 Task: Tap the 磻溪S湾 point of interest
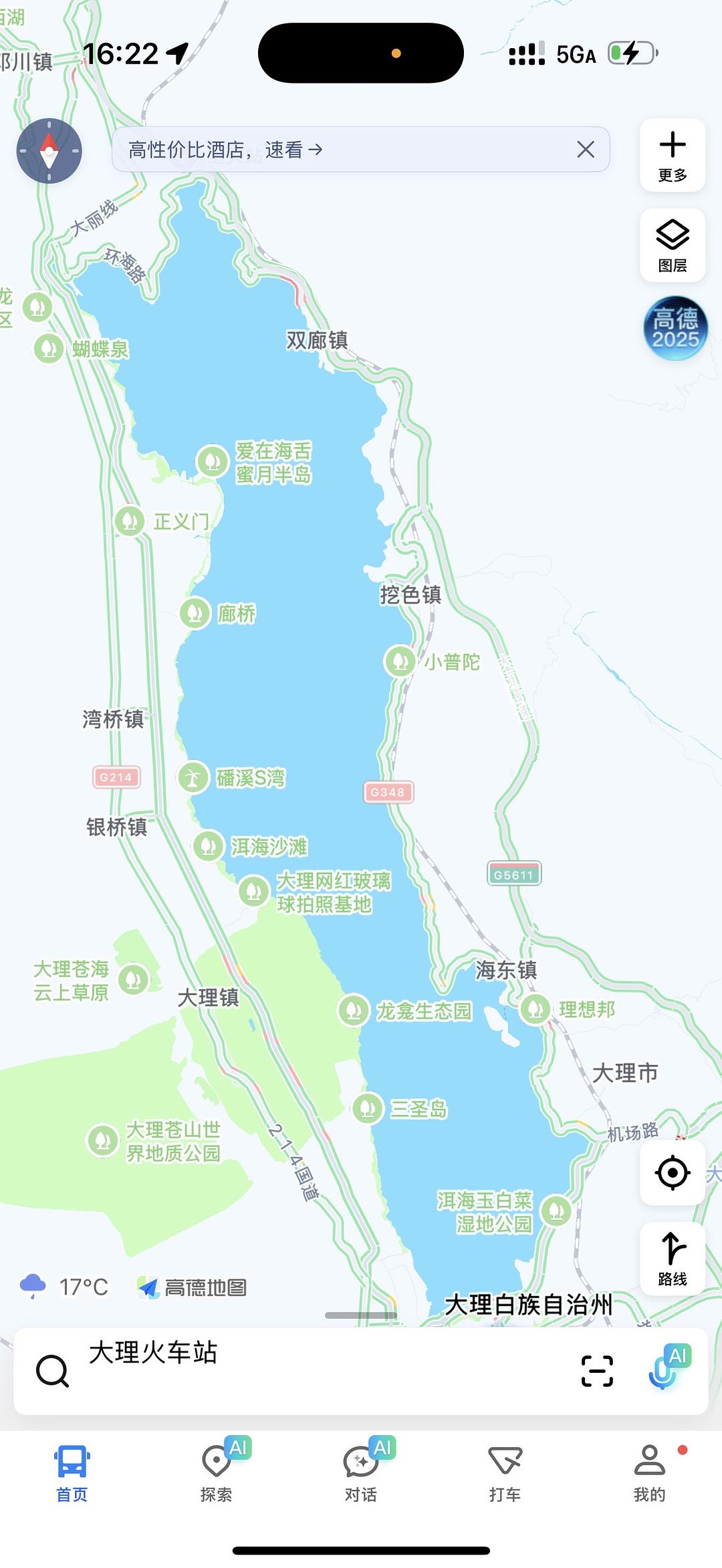pos(195,775)
